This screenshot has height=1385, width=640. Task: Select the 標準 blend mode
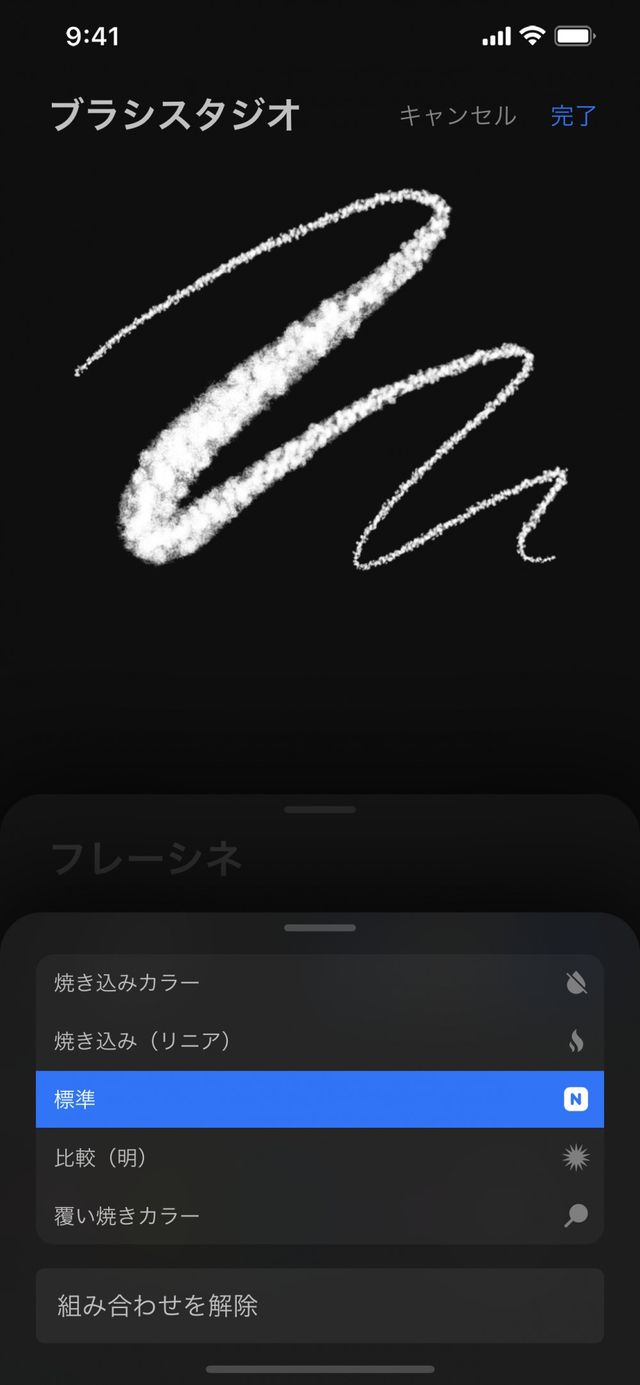(319, 1099)
